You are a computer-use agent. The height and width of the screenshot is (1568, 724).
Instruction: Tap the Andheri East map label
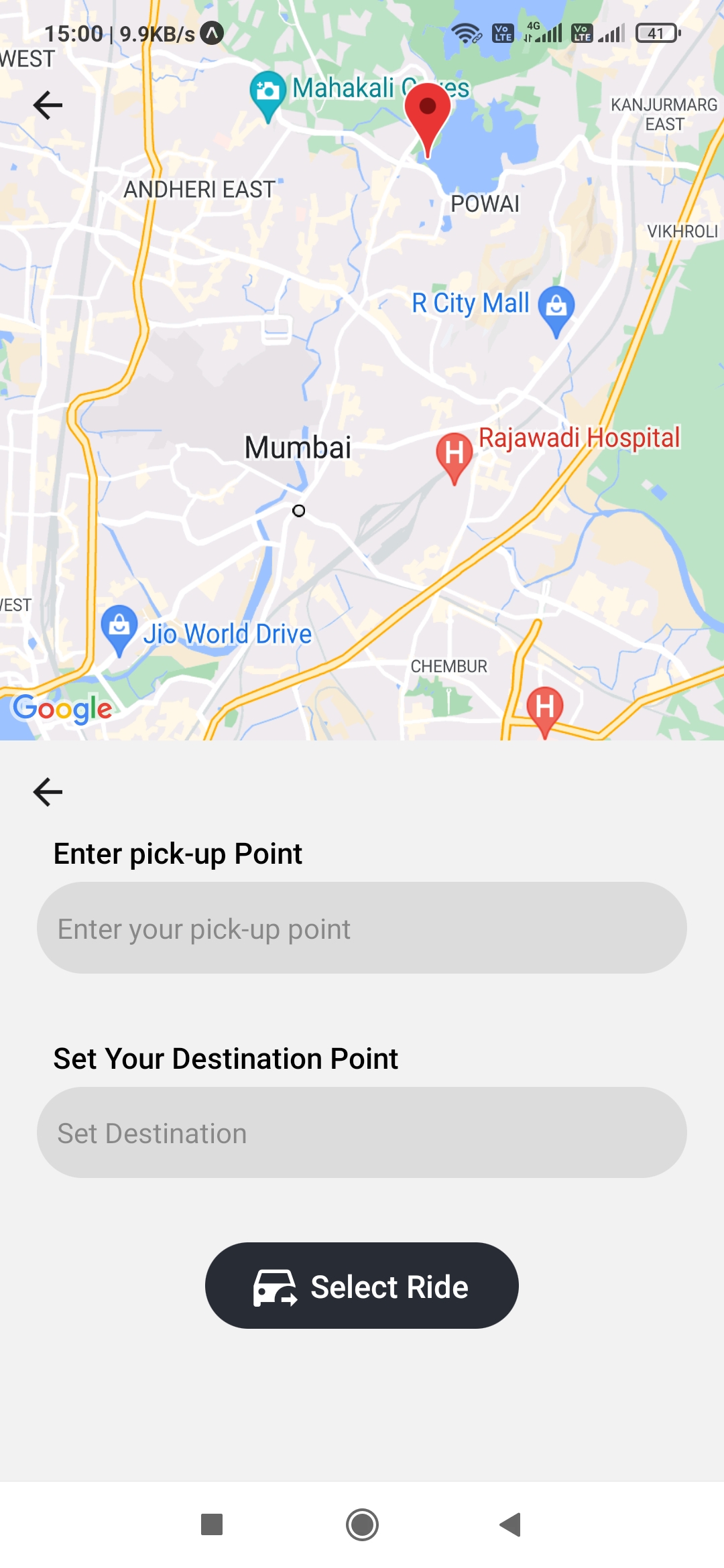coord(199,190)
